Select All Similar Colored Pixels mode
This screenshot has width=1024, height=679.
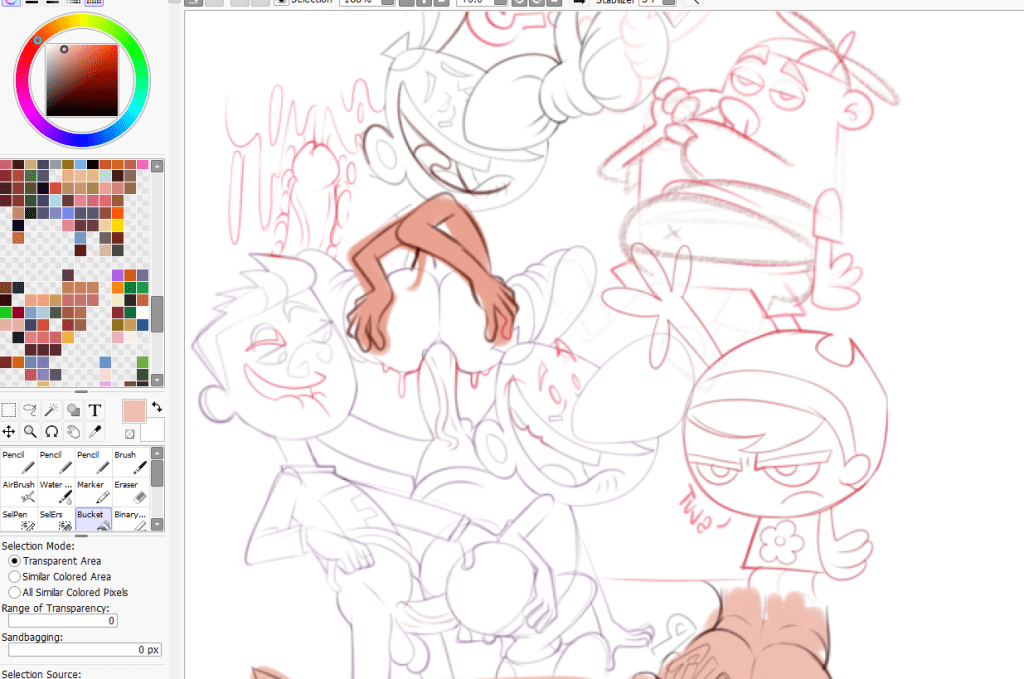14,593
